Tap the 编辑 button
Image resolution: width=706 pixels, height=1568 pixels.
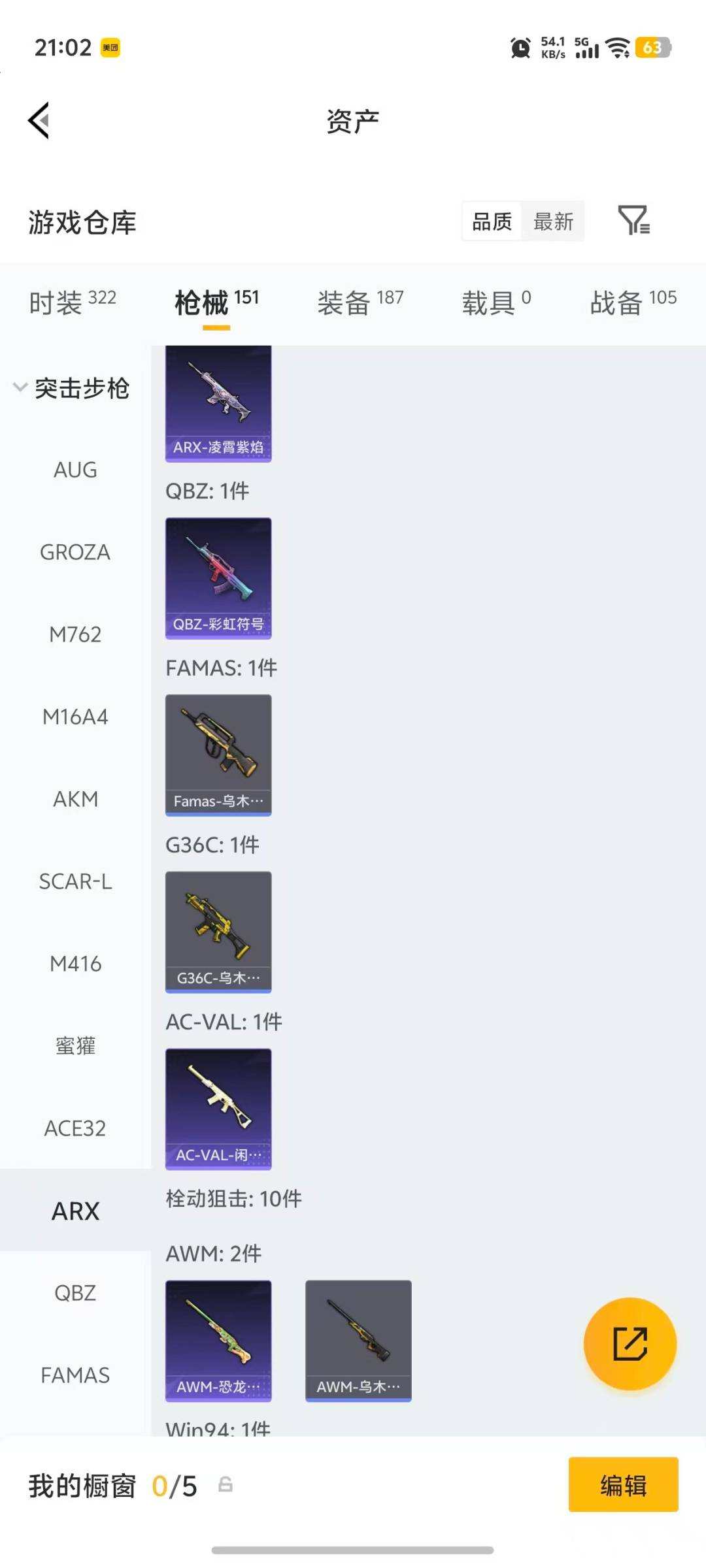(623, 1485)
